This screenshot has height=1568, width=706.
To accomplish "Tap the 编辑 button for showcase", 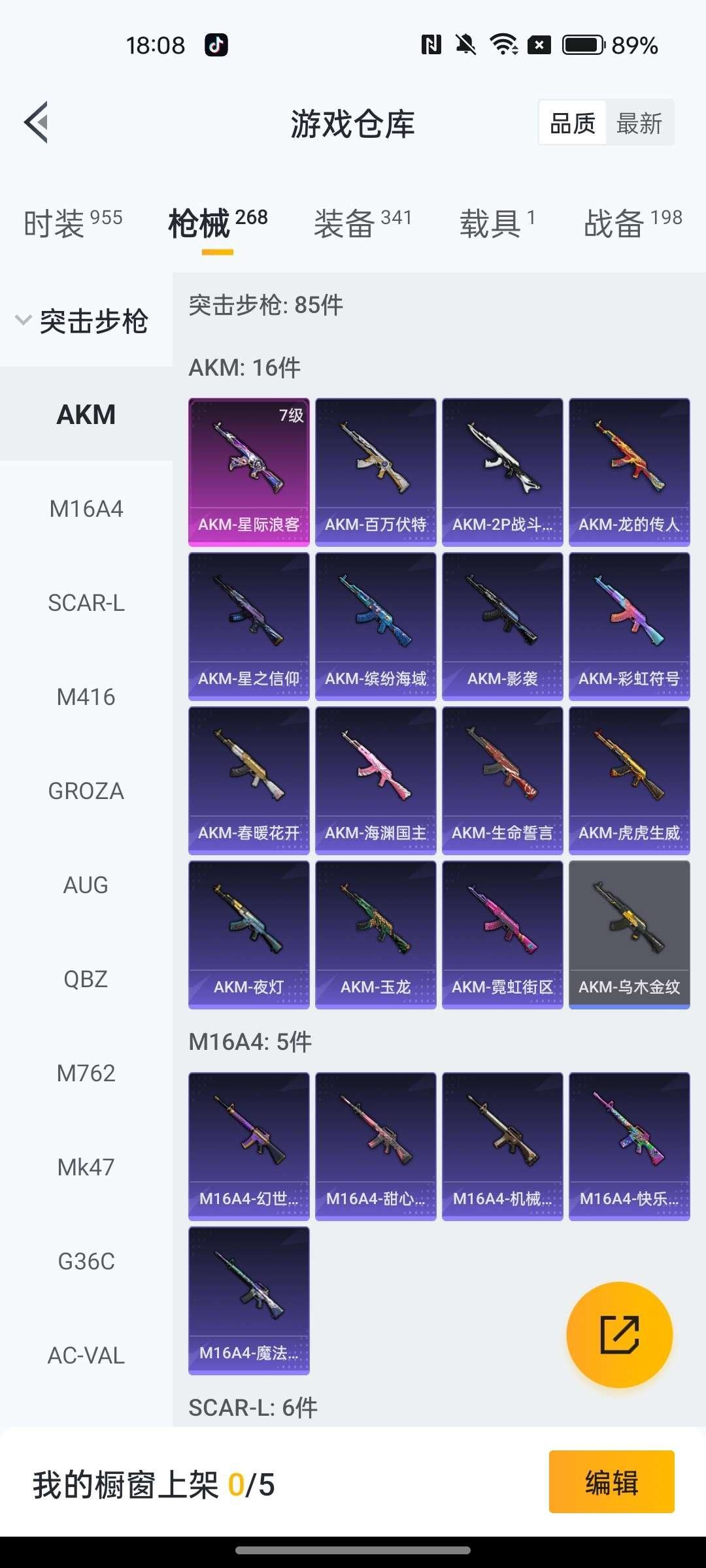I will click(x=611, y=1482).
